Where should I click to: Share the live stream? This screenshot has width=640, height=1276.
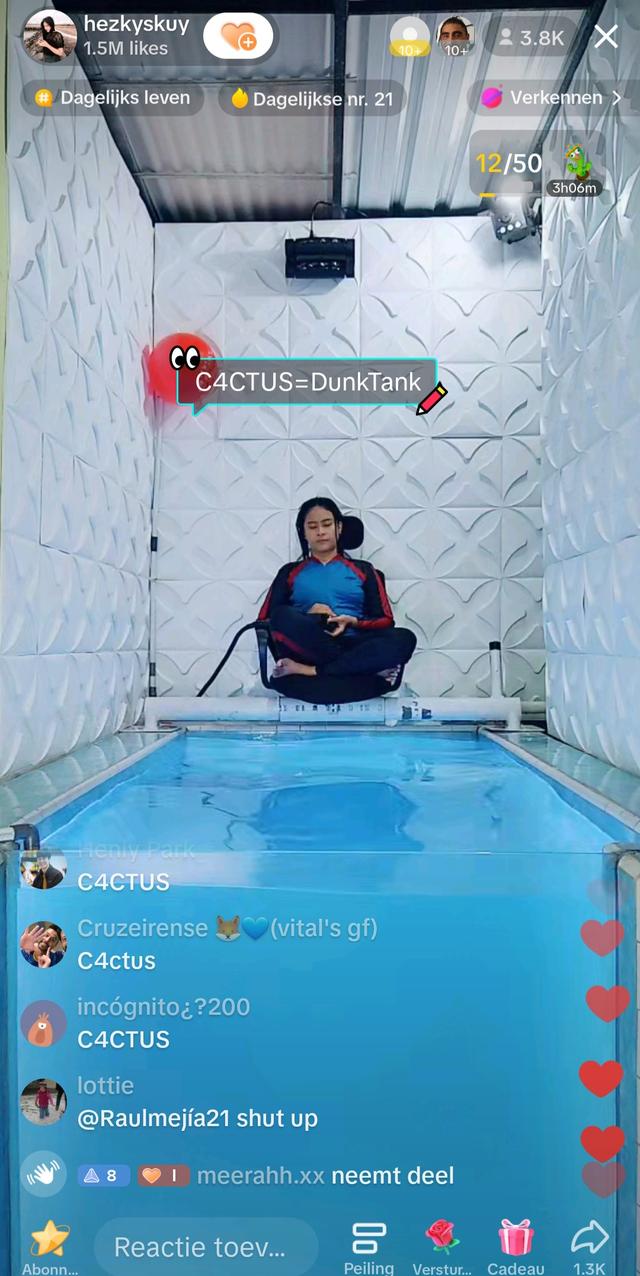point(589,1245)
